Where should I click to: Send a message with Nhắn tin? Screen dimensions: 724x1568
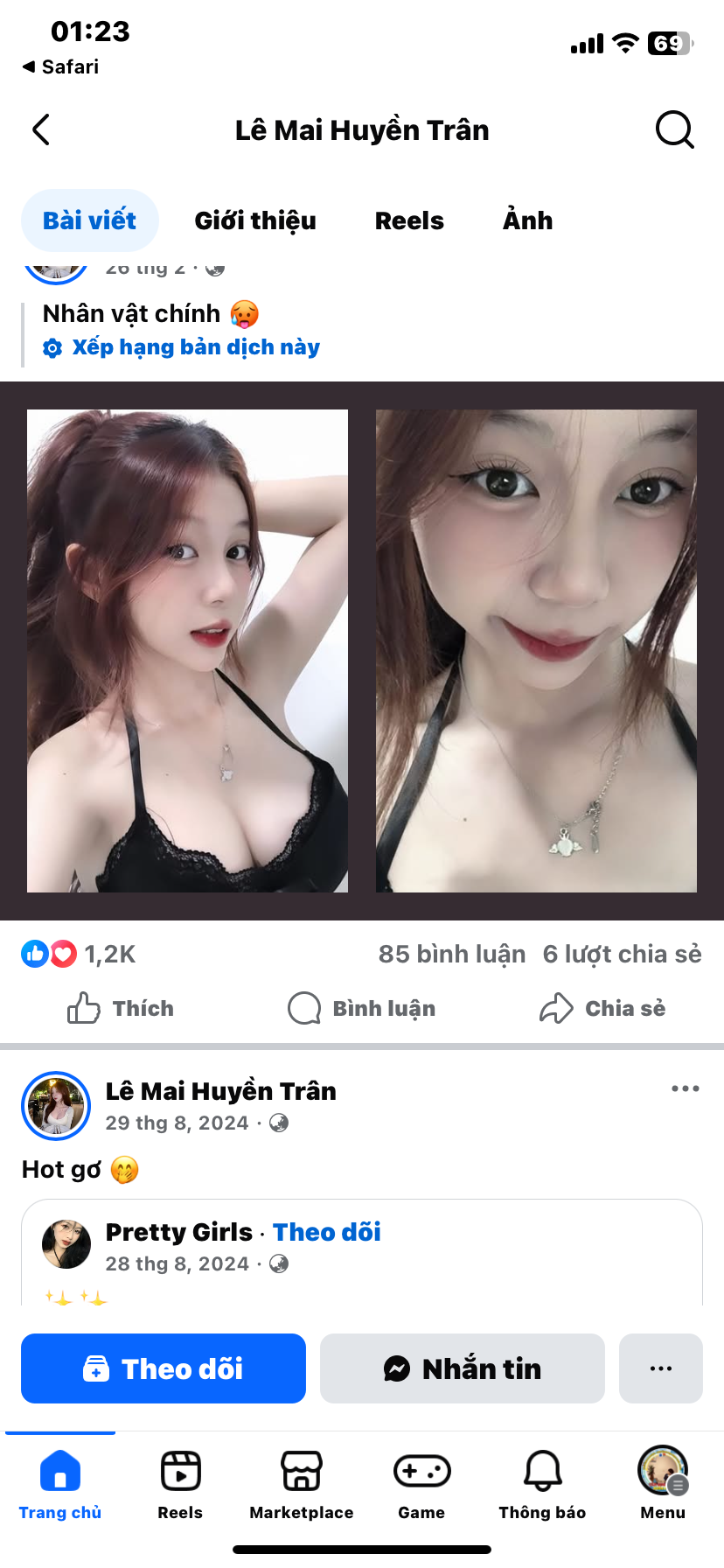point(463,1368)
